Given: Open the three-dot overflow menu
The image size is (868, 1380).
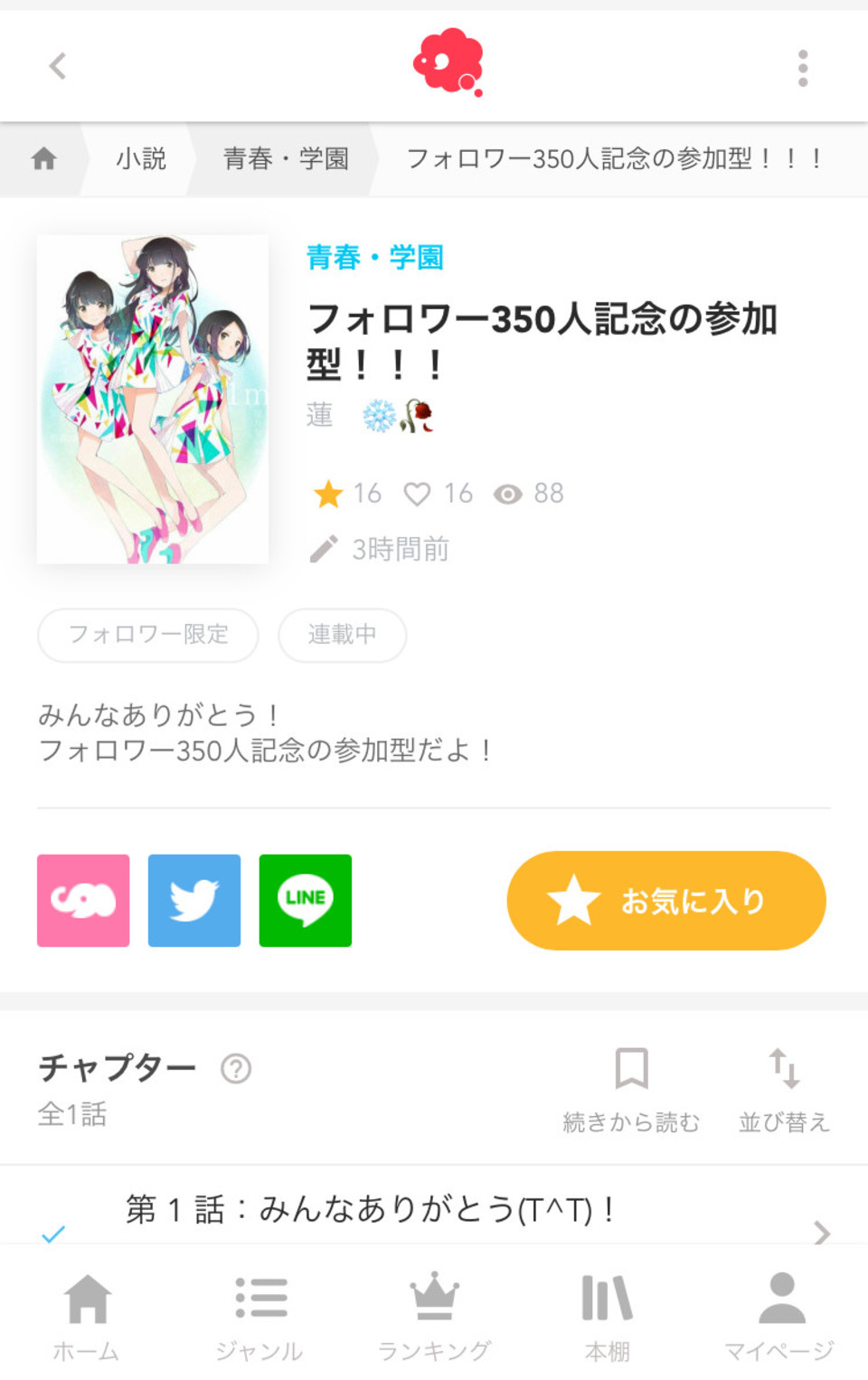Looking at the screenshot, I should (x=802, y=68).
